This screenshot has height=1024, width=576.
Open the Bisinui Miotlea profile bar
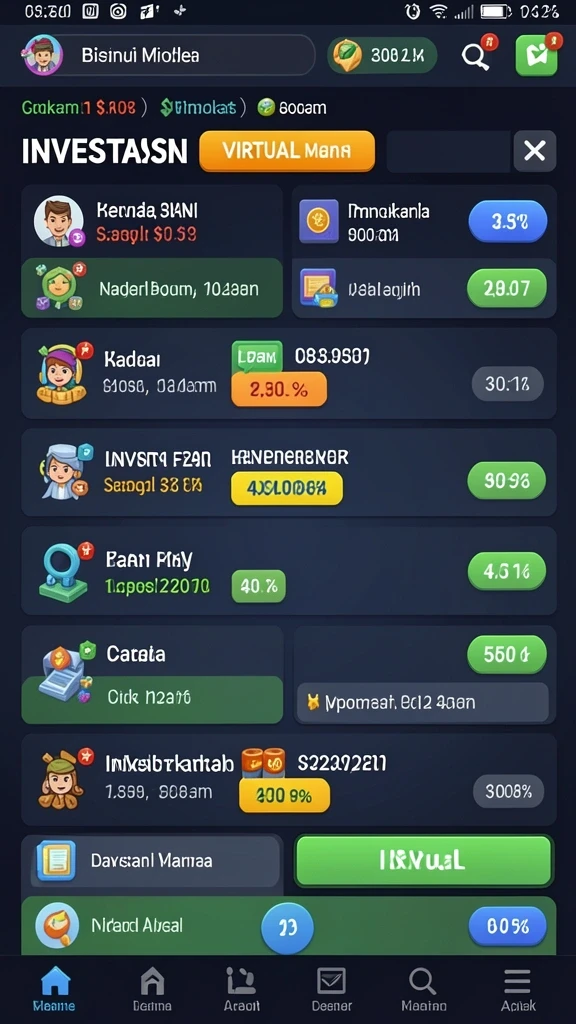tap(168, 55)
